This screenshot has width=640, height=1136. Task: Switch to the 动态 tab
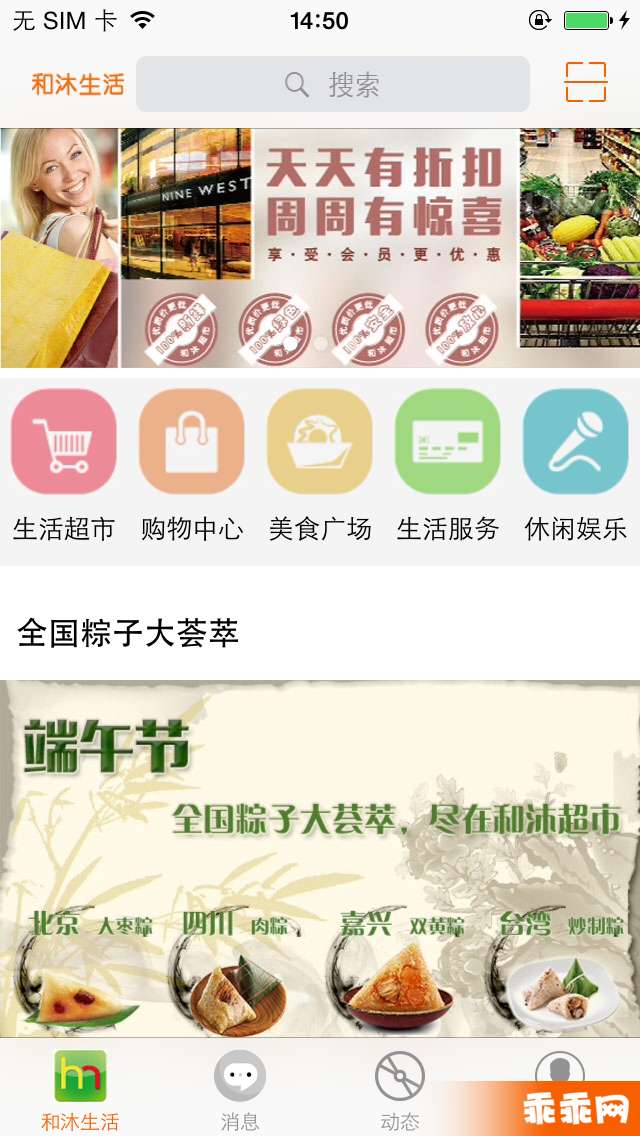coord(400,1088)
